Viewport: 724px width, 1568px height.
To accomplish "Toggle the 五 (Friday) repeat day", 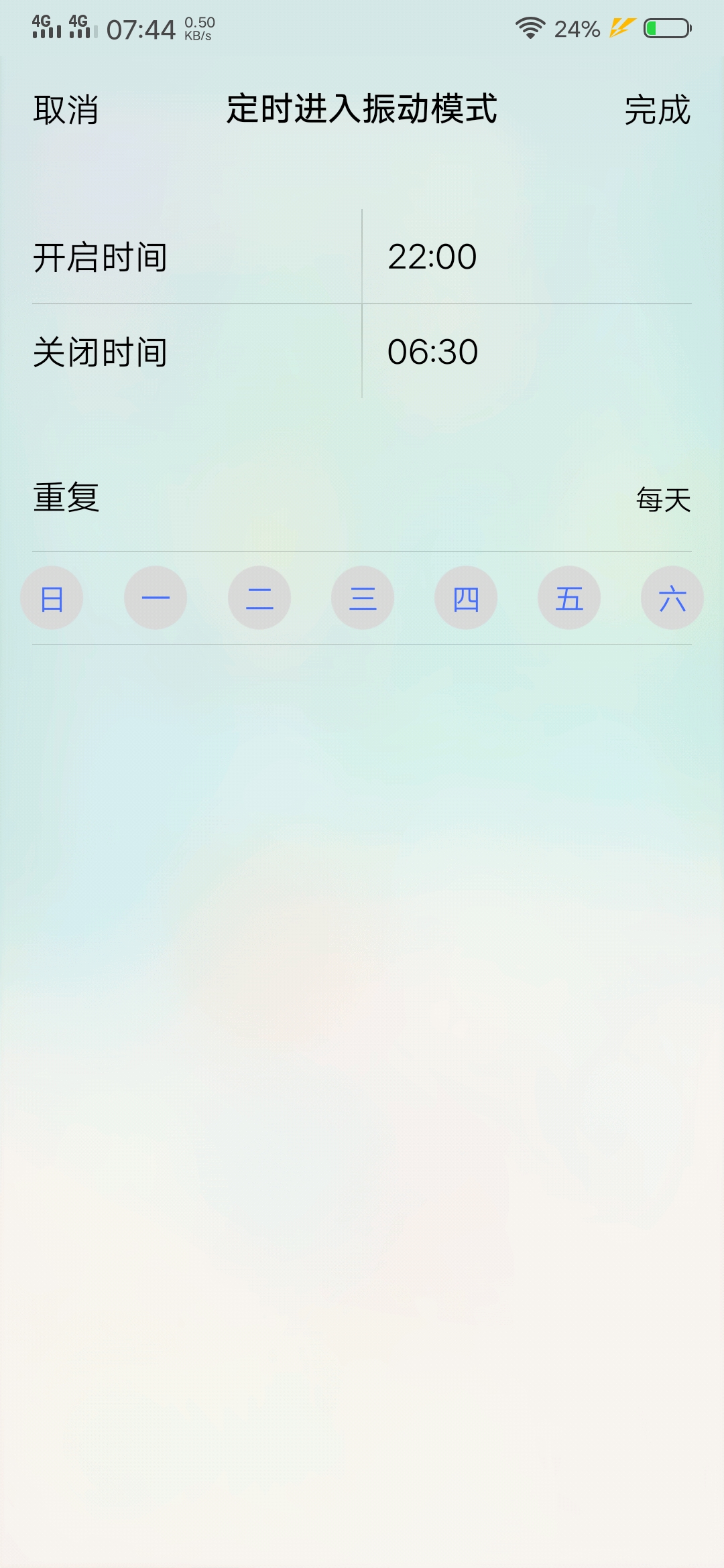I will [569, 598].
